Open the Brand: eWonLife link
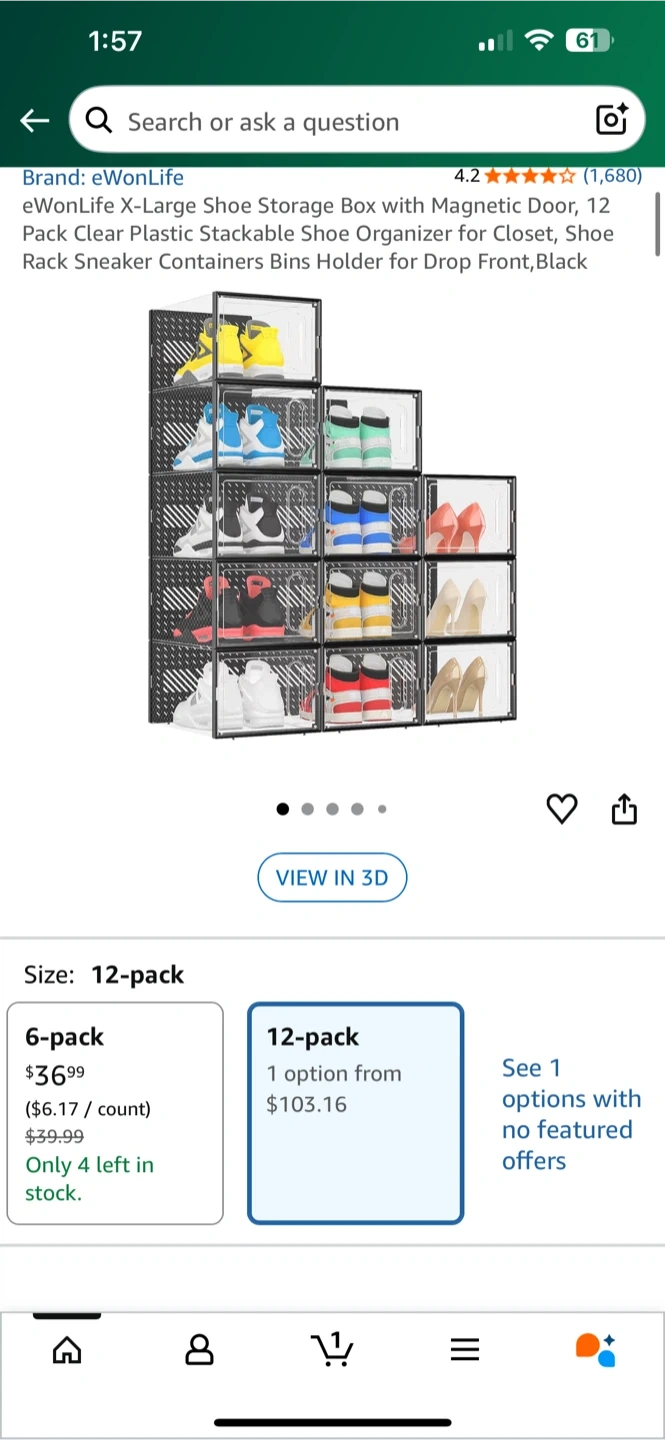Screen dimensions: 665x1440 pos(103,177)
